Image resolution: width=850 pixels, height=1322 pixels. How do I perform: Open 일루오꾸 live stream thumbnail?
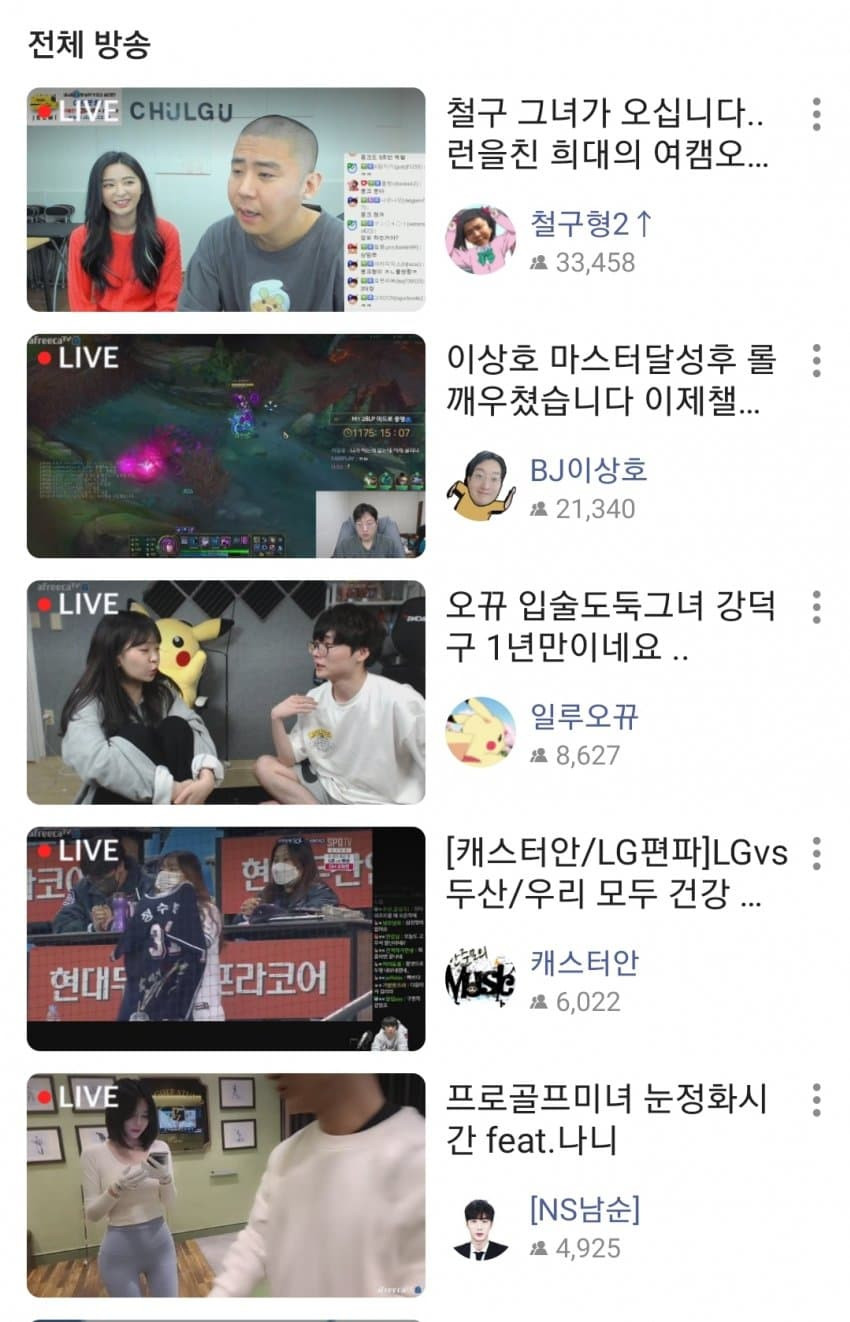[225, 692]
